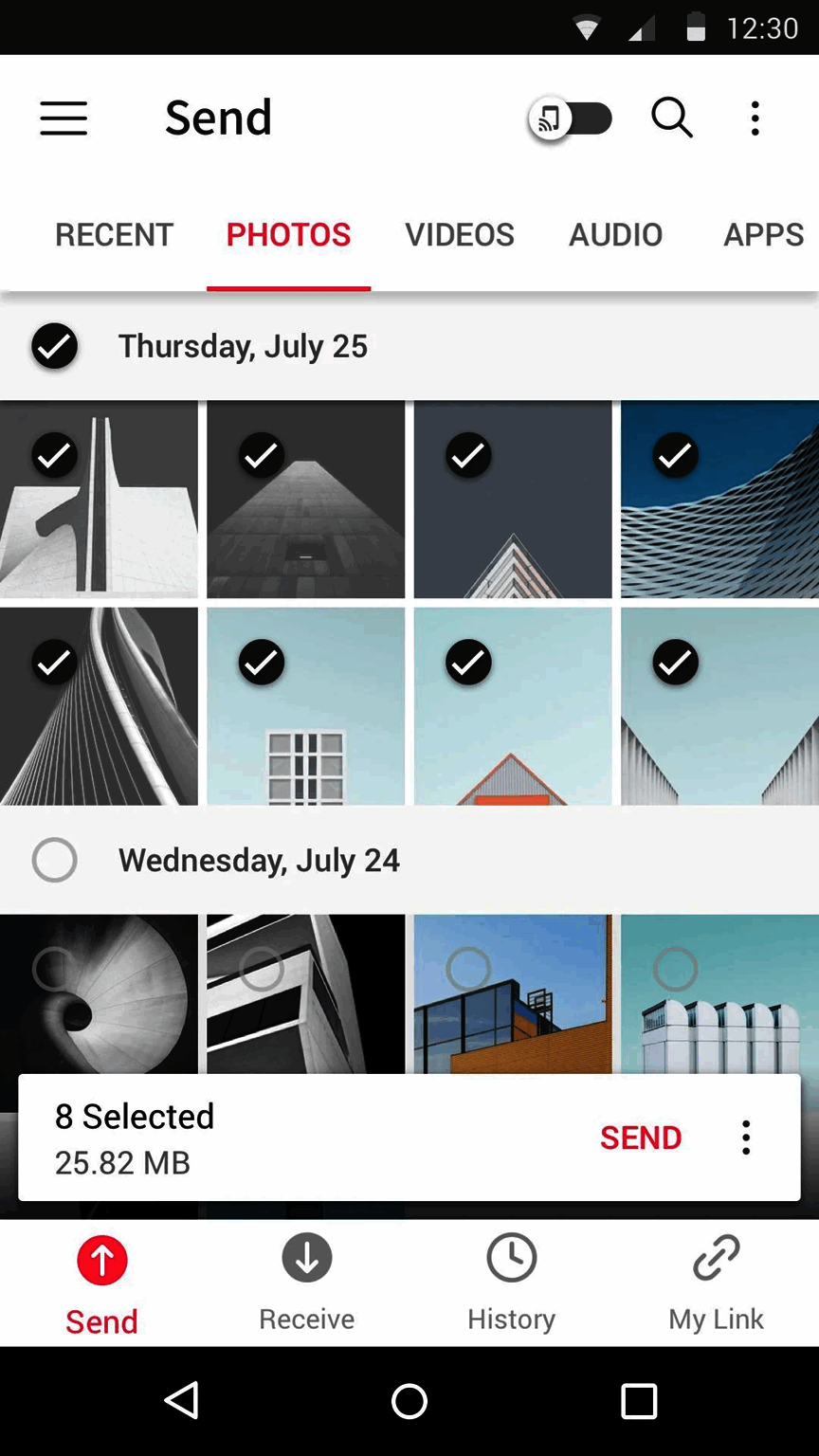
Task: Select all photos from Wednesday, July 24
Action: click(x=55, y=861)
